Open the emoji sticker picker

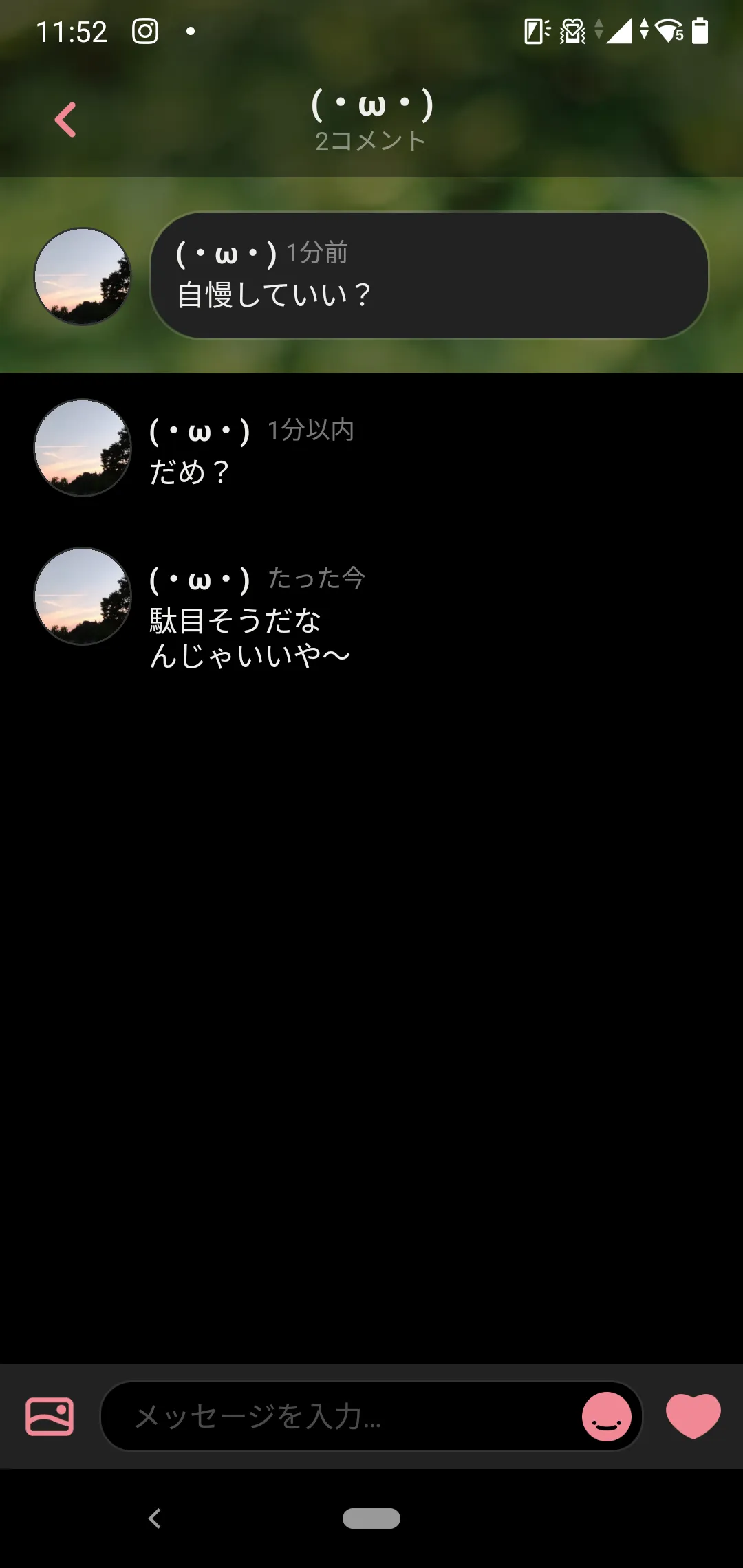[606, 1416]
